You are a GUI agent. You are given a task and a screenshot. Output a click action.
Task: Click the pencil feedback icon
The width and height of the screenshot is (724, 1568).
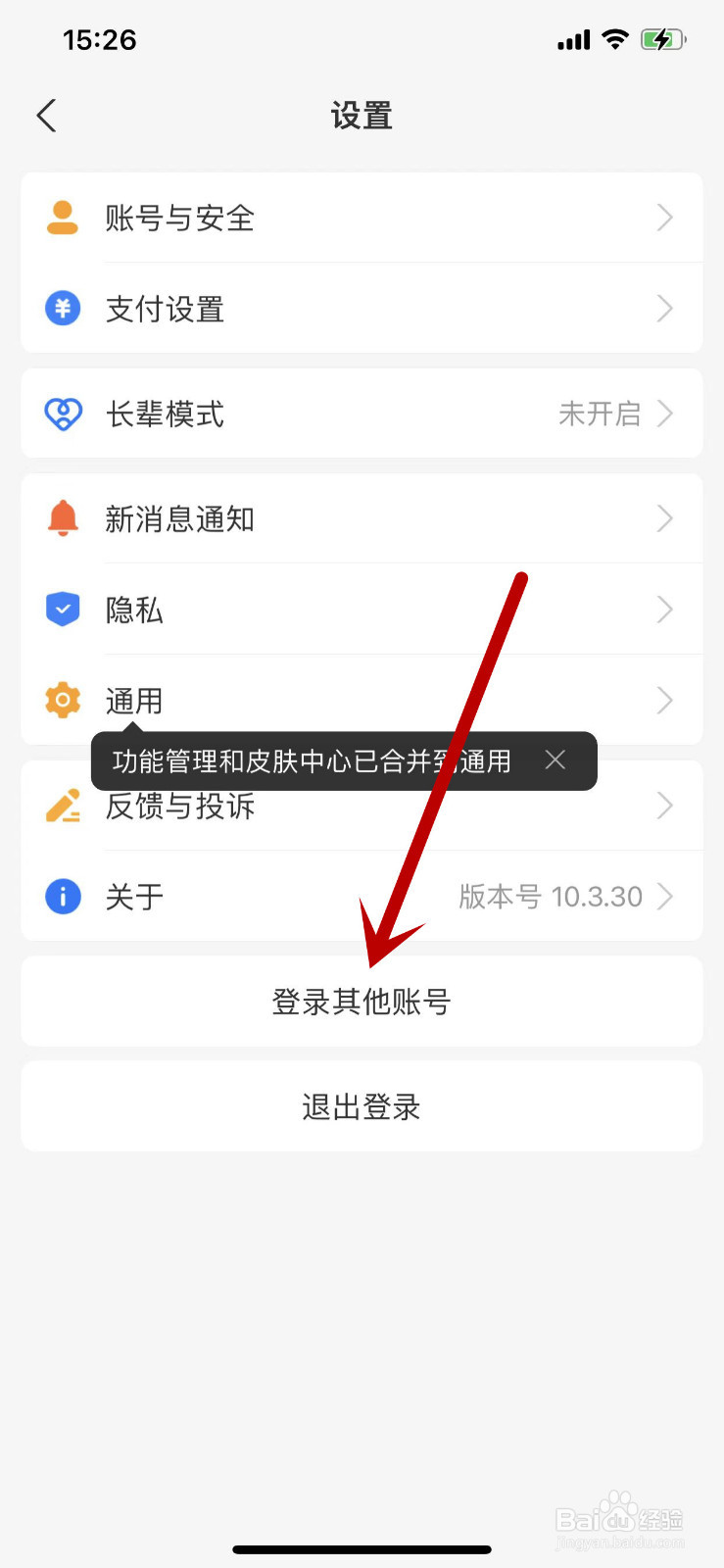click(62, 806)
